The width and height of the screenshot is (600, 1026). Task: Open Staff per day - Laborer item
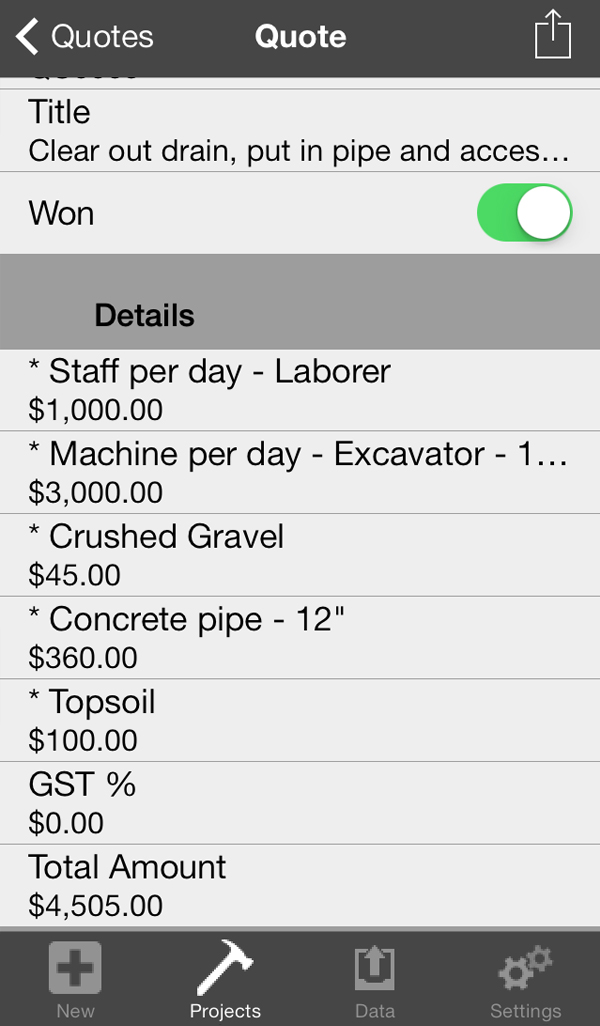point(300,390)
